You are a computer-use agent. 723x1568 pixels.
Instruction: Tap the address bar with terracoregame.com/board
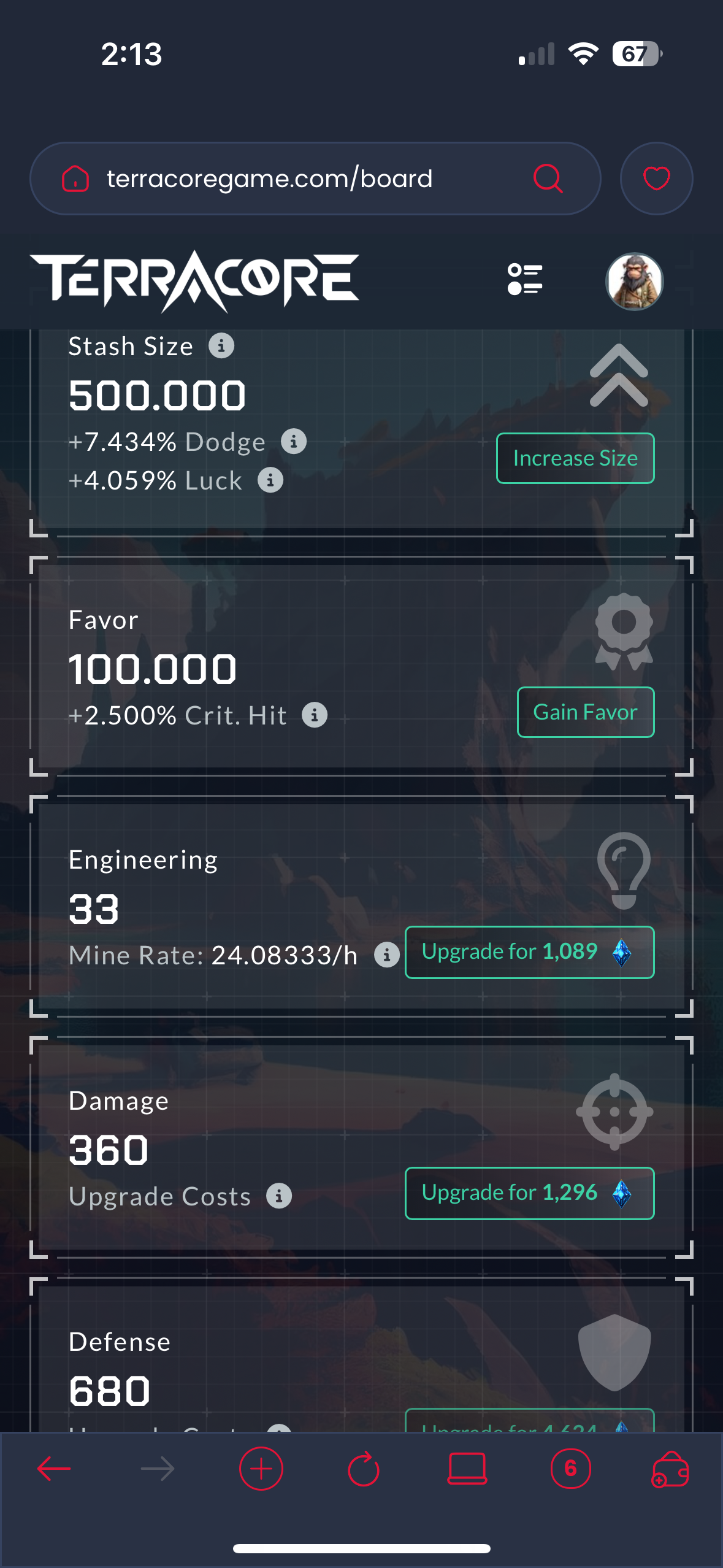point(270,179)
